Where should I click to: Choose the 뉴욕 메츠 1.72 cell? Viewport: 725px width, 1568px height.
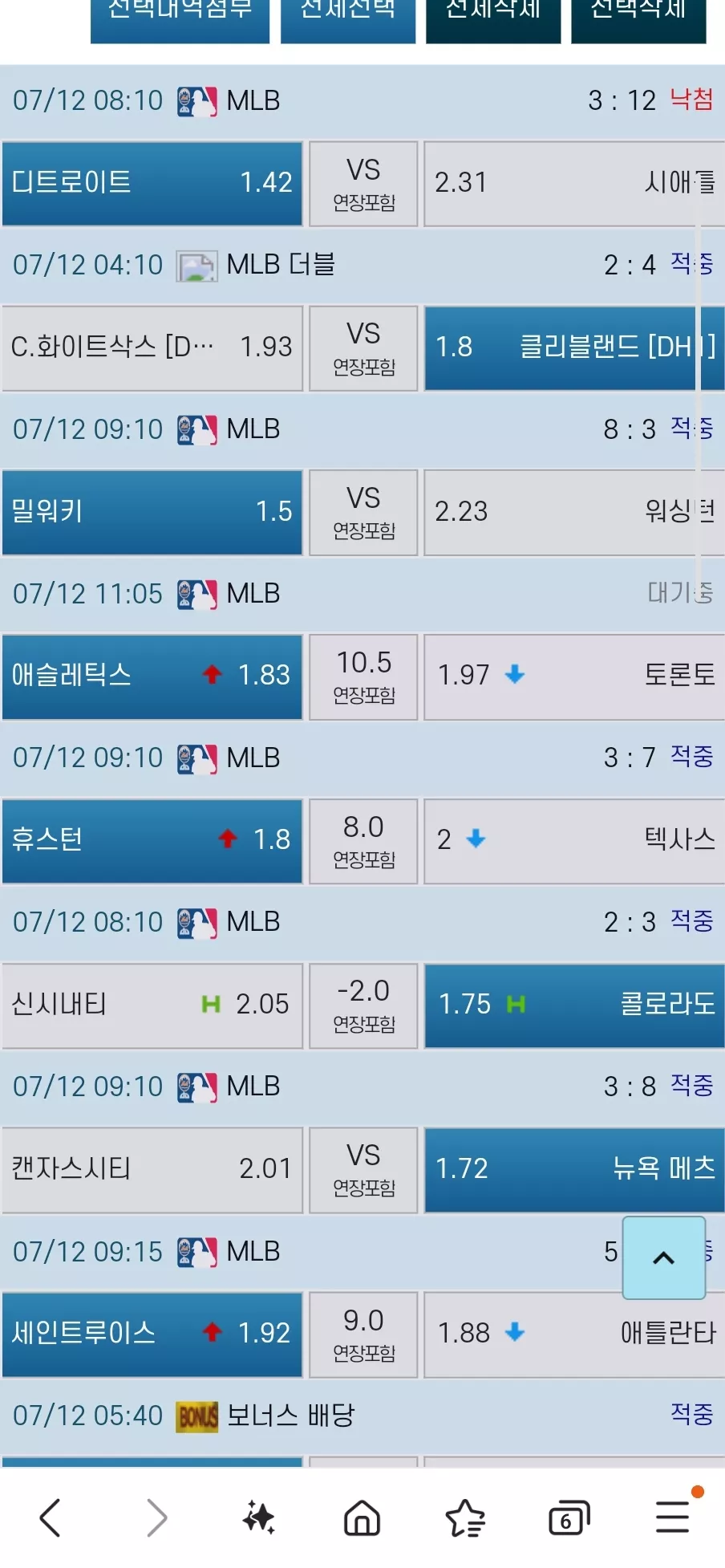[574, 1170]
